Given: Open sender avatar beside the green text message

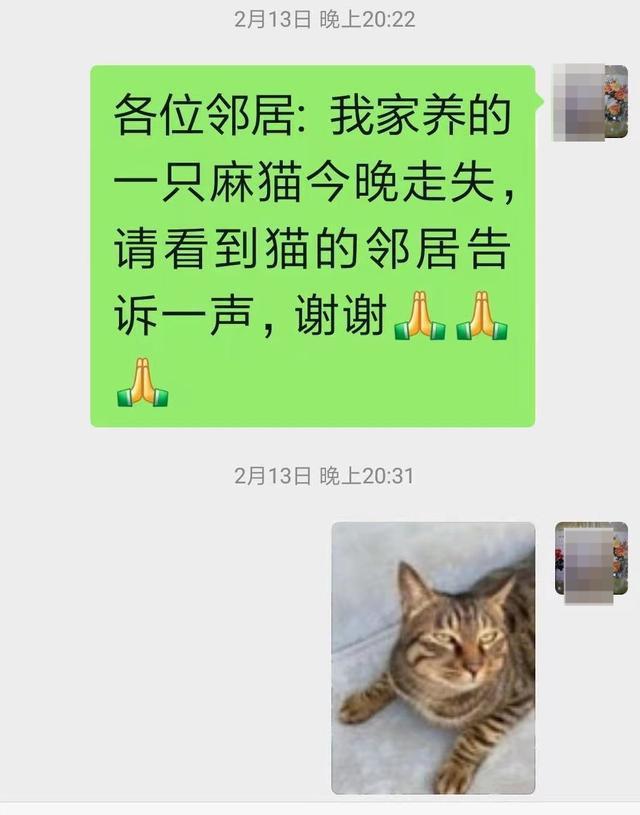Looking at the screenshot, I should coord(590,101).
